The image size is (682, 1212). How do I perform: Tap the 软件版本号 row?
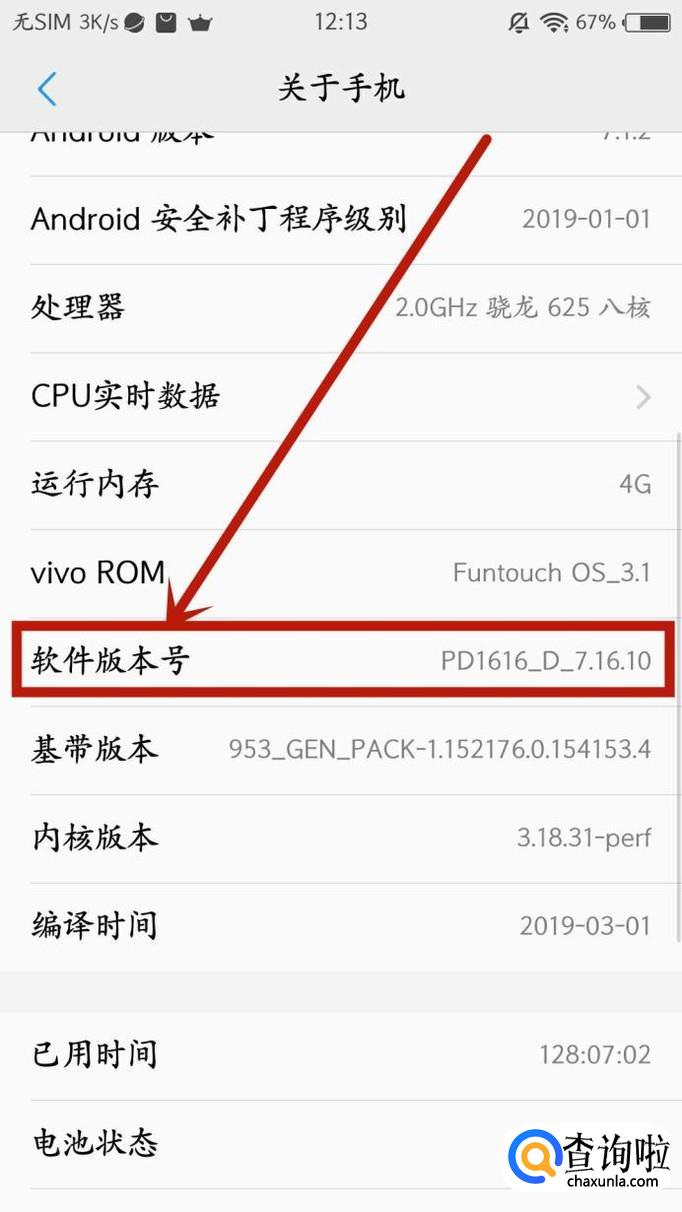[x=340, y=660]
